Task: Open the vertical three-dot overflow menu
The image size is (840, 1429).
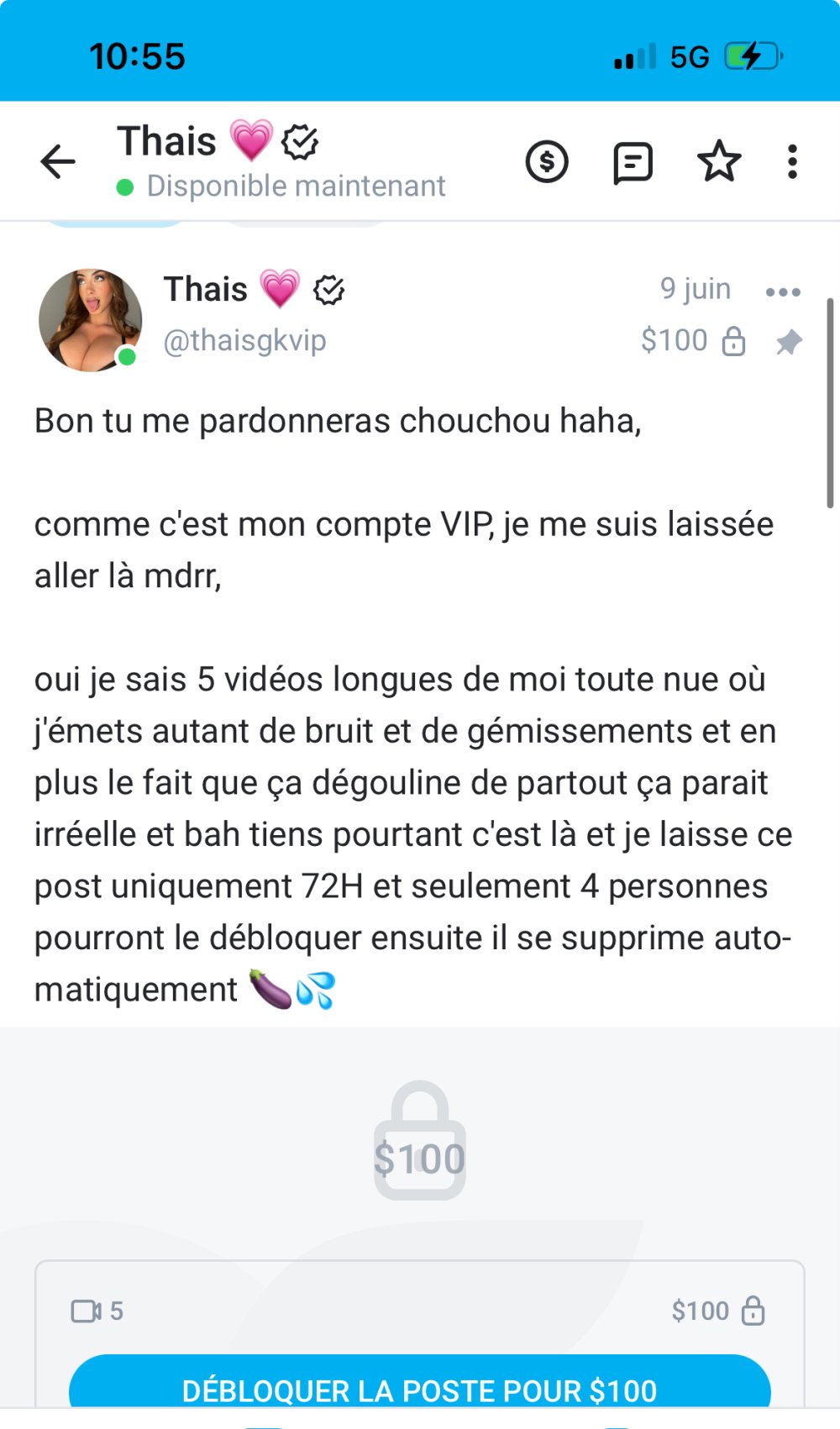Action: point(791,161)
